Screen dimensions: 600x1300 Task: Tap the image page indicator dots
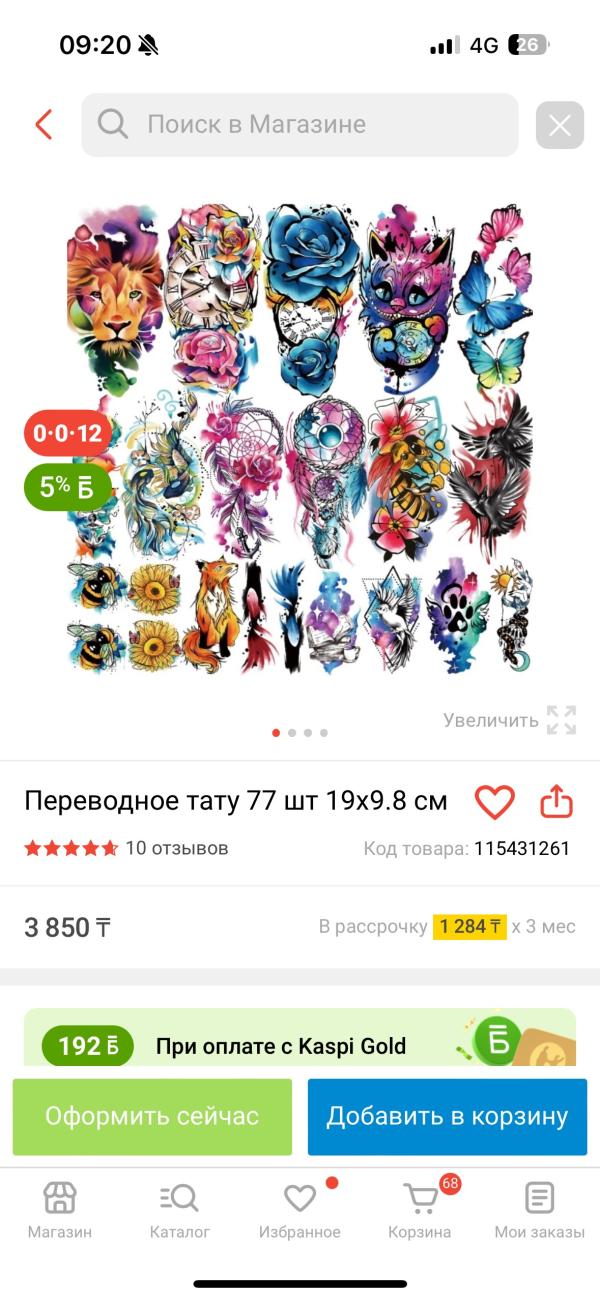(x=300, y=733)
